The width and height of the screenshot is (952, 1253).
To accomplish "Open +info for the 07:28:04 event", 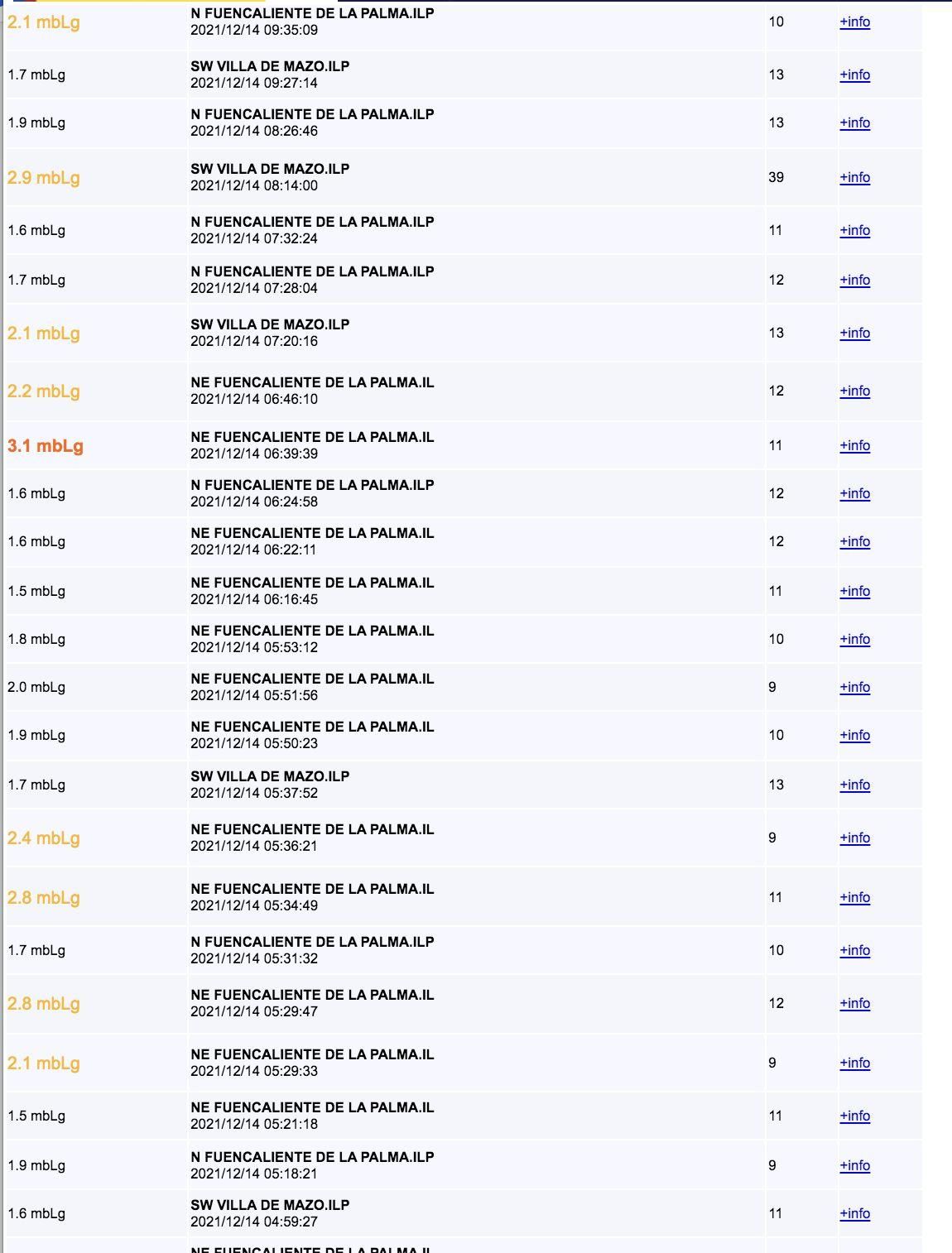I will (854, 281).
